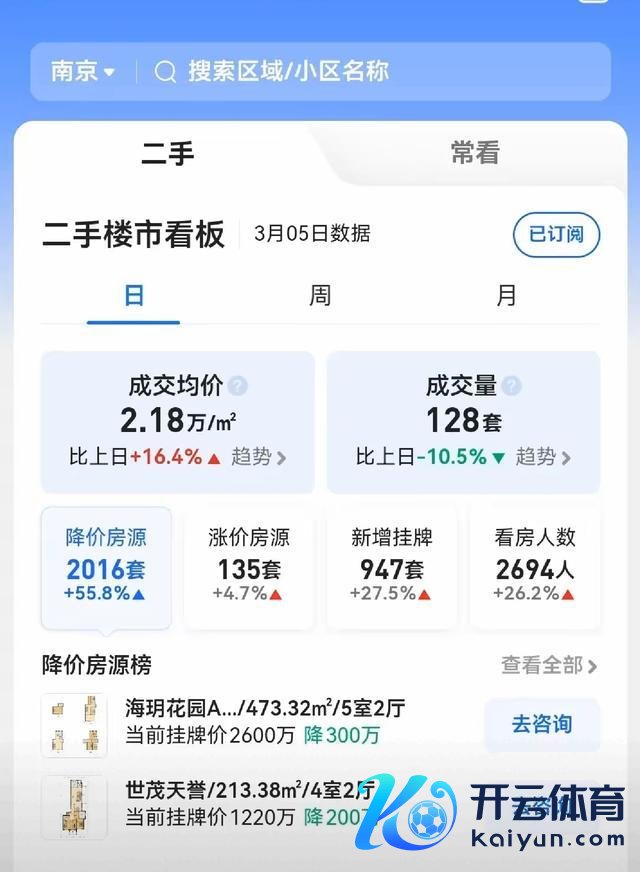Open the 南京 city dropdown
This screenshot has height=872, width=640.
(x=83, y=72)
